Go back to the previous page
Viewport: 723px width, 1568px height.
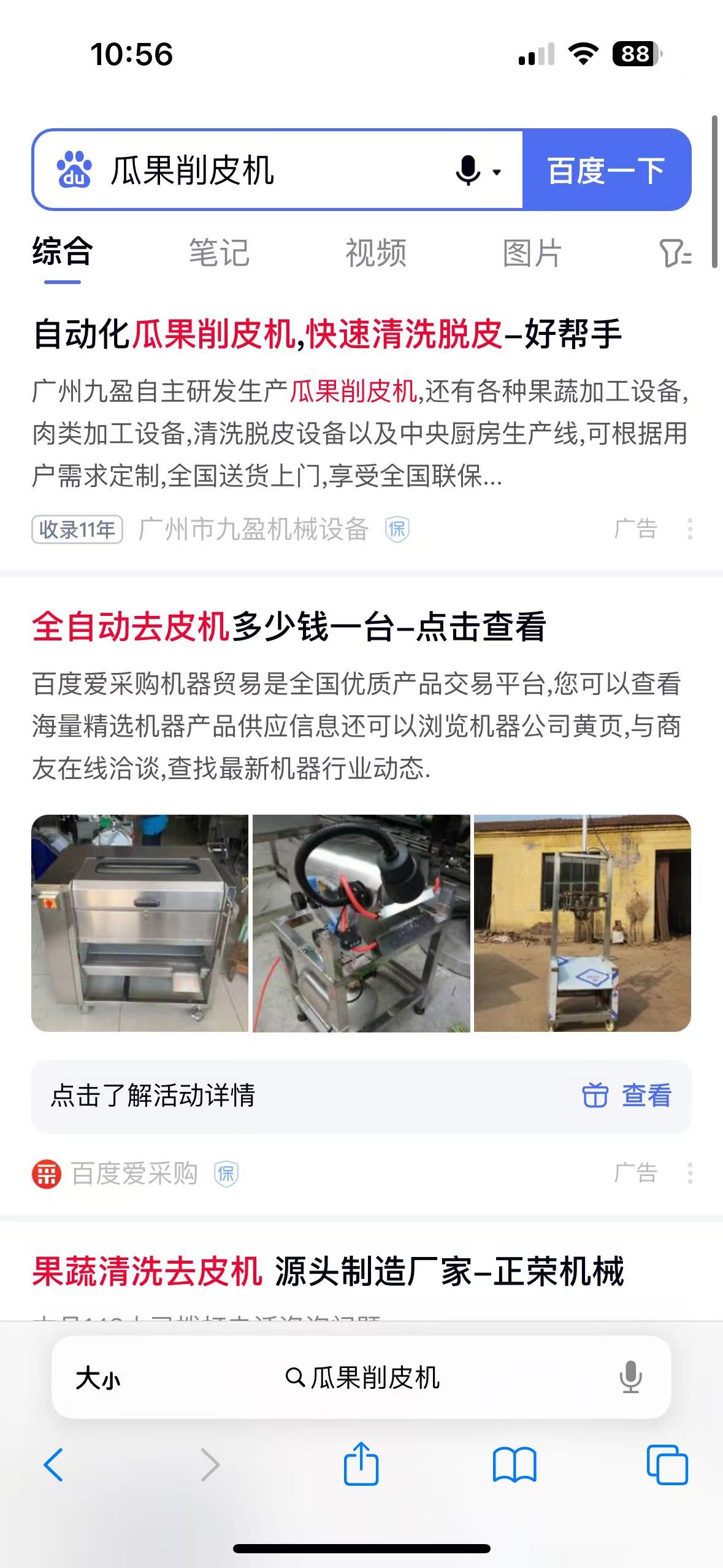(x=53, y=1465)
